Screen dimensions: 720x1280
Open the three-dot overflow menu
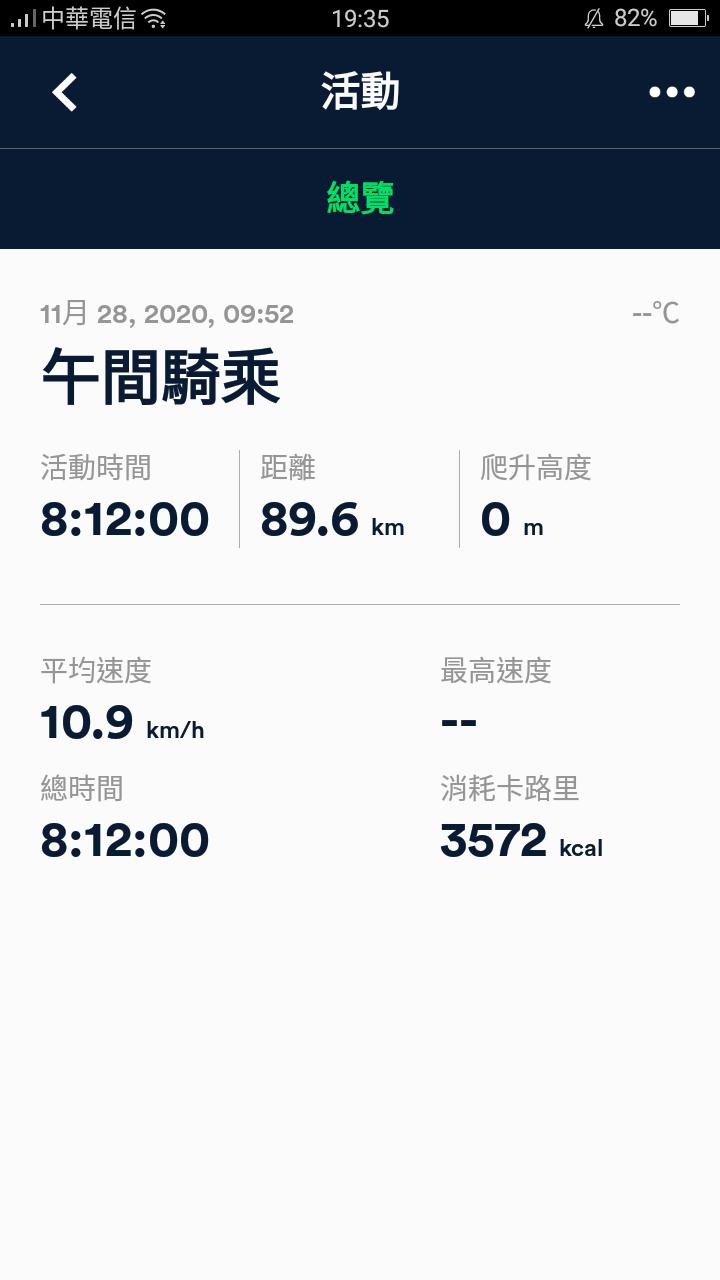671,92
